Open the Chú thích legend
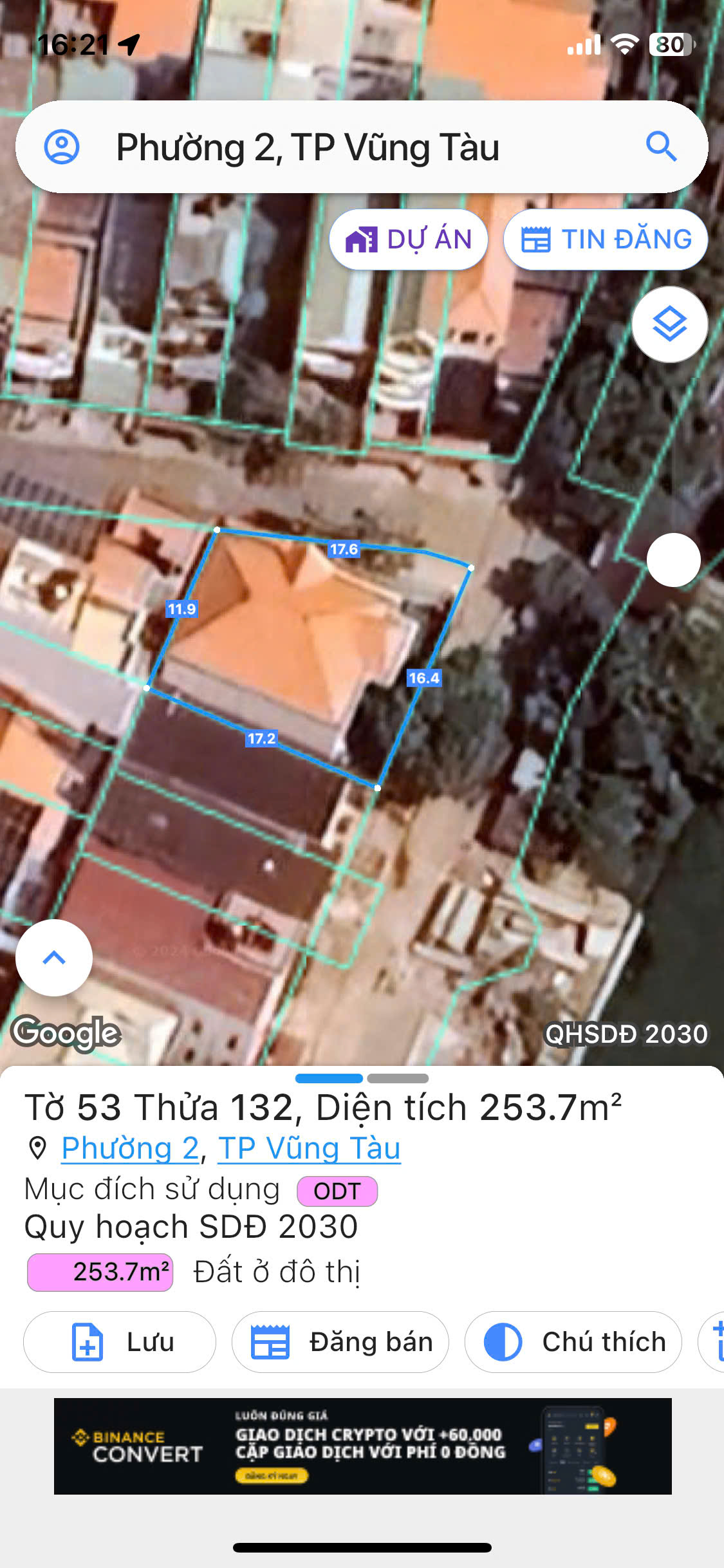The width and height of the screenshot is (724, 1568). point(573,1342)
